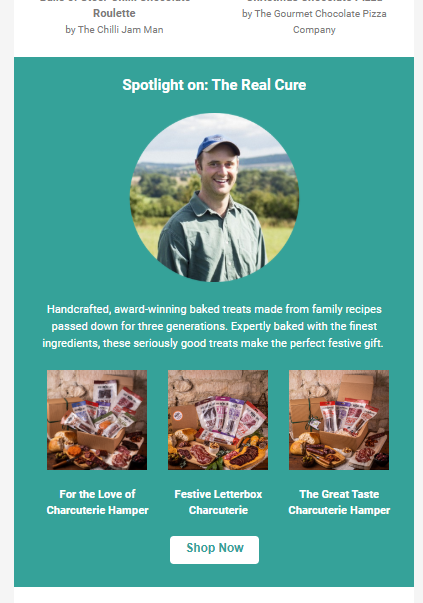Select For the Love of Charcuterie Hamper title
Screen dimensions: 423x603
tap(97, 502)
